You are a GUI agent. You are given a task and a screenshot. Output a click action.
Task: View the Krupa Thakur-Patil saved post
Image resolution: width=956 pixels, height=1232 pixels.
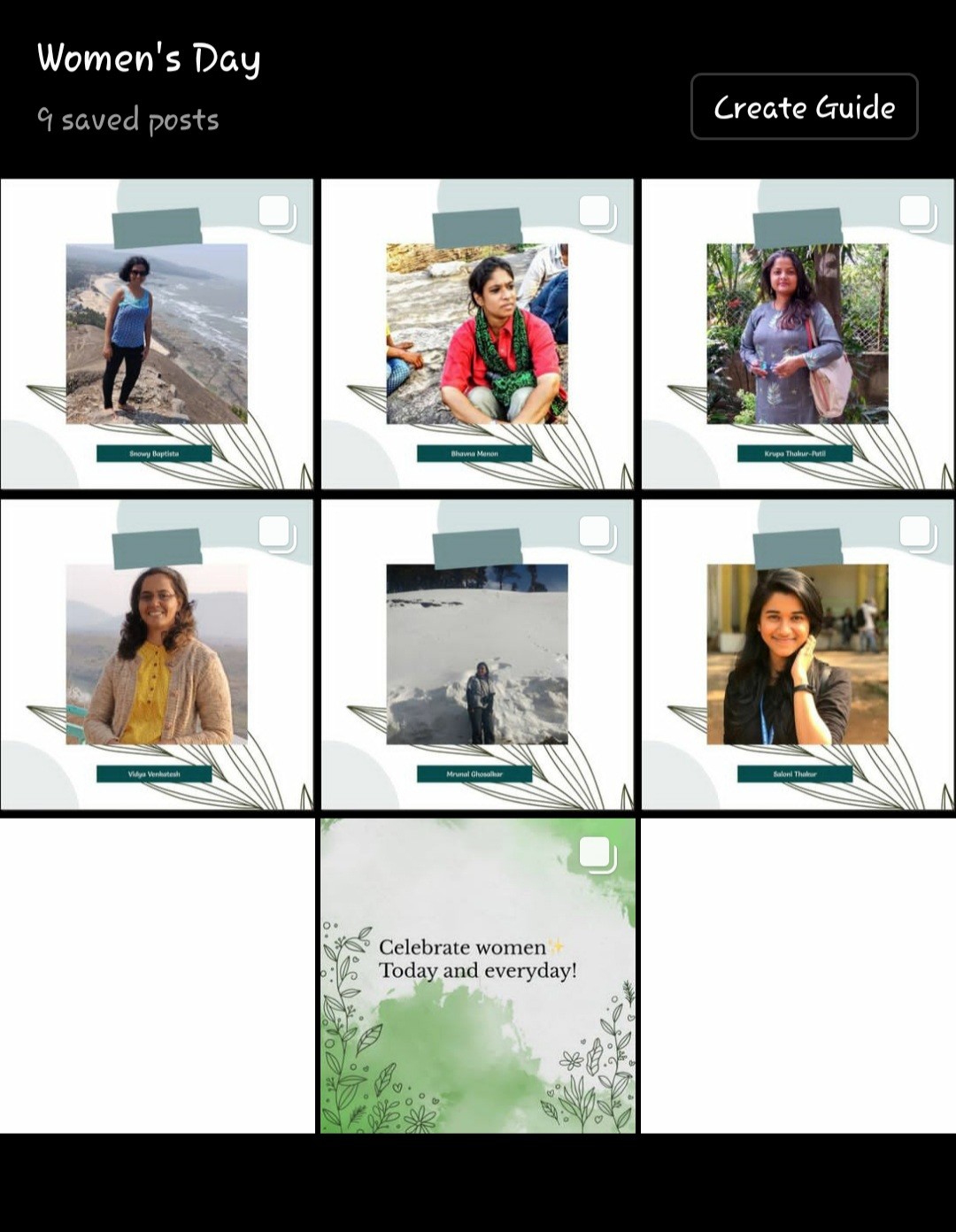[798, 334]
